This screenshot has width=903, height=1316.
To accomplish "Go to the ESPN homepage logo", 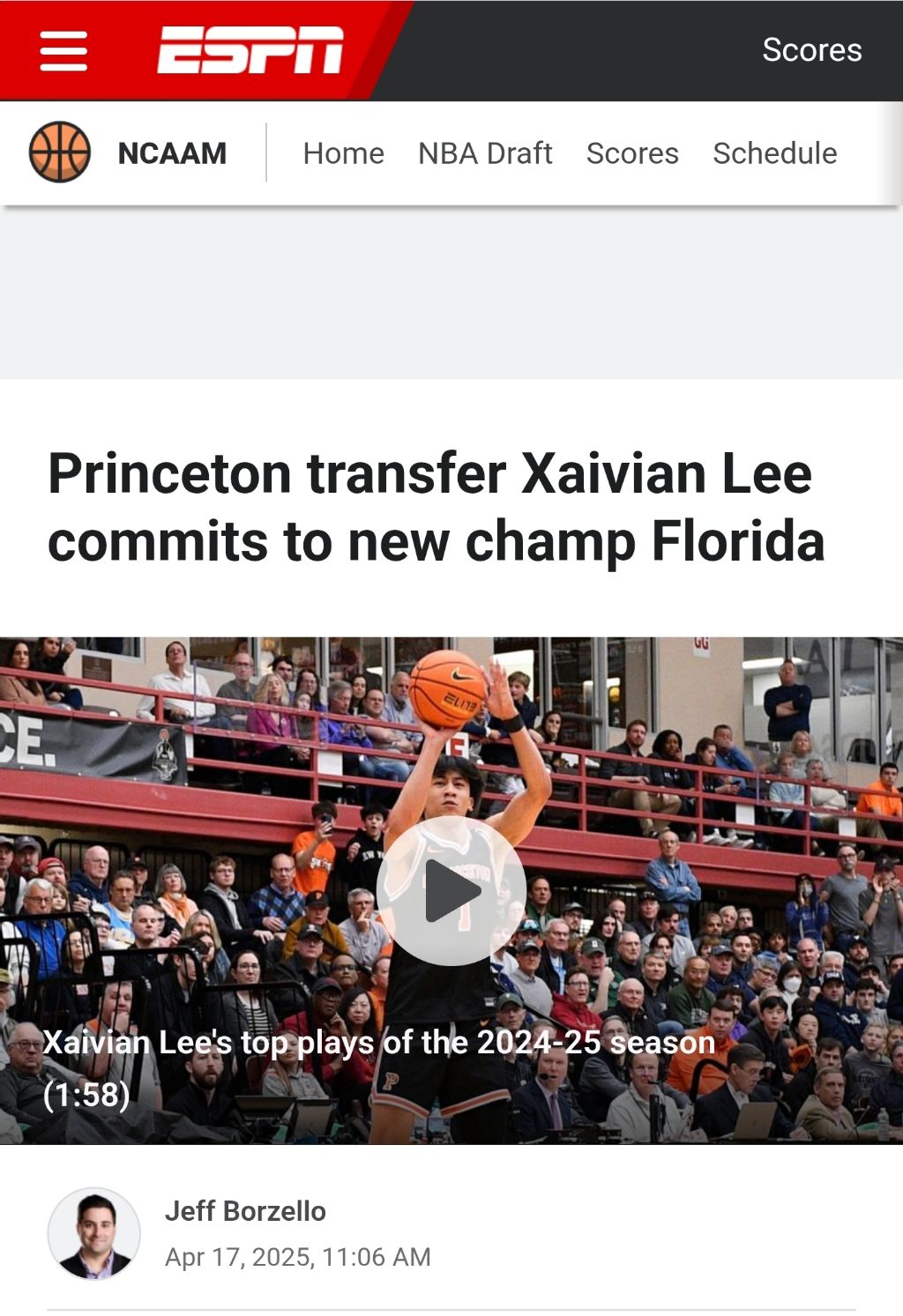I will click(x=250, y=49).
